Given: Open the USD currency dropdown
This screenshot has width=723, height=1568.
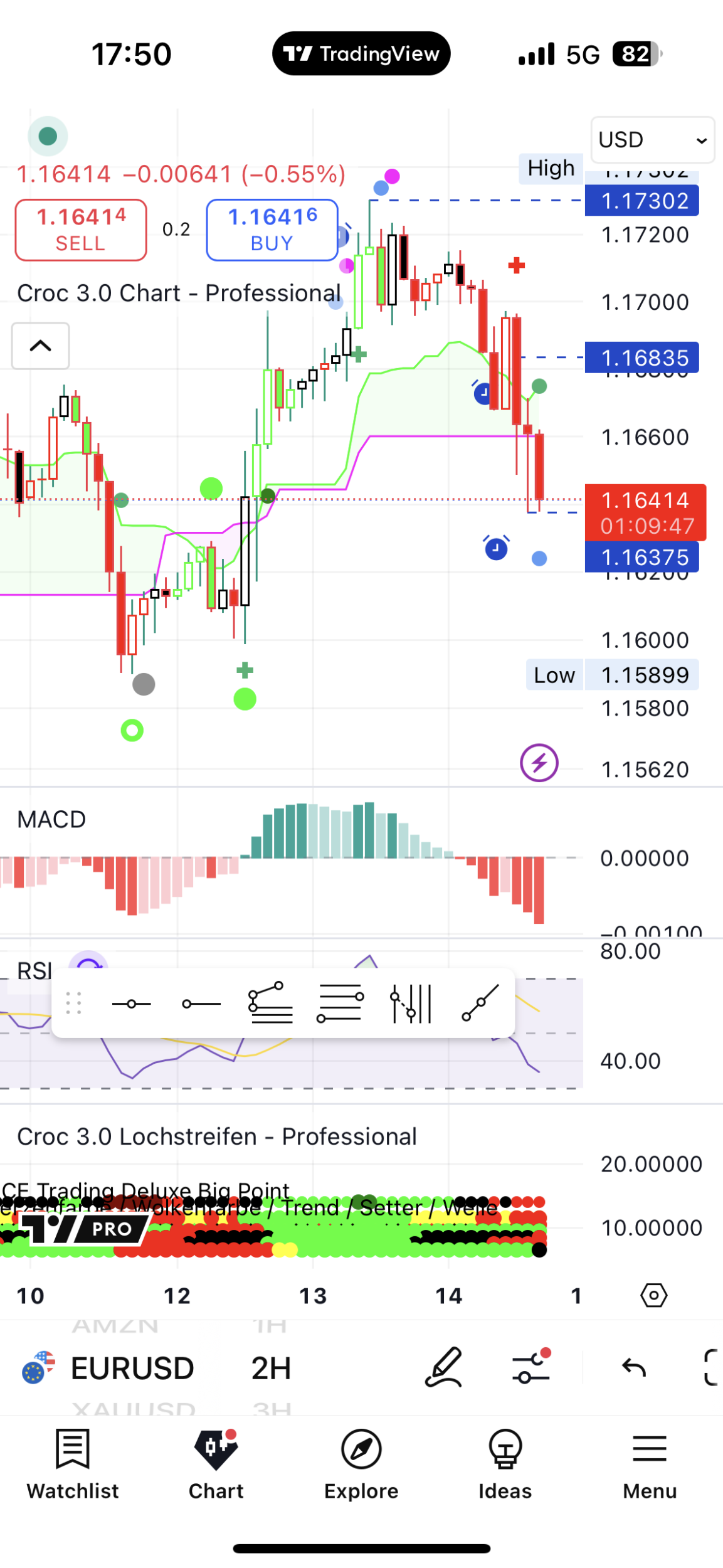Looking at the screenshot, I should tap(652, 139).
